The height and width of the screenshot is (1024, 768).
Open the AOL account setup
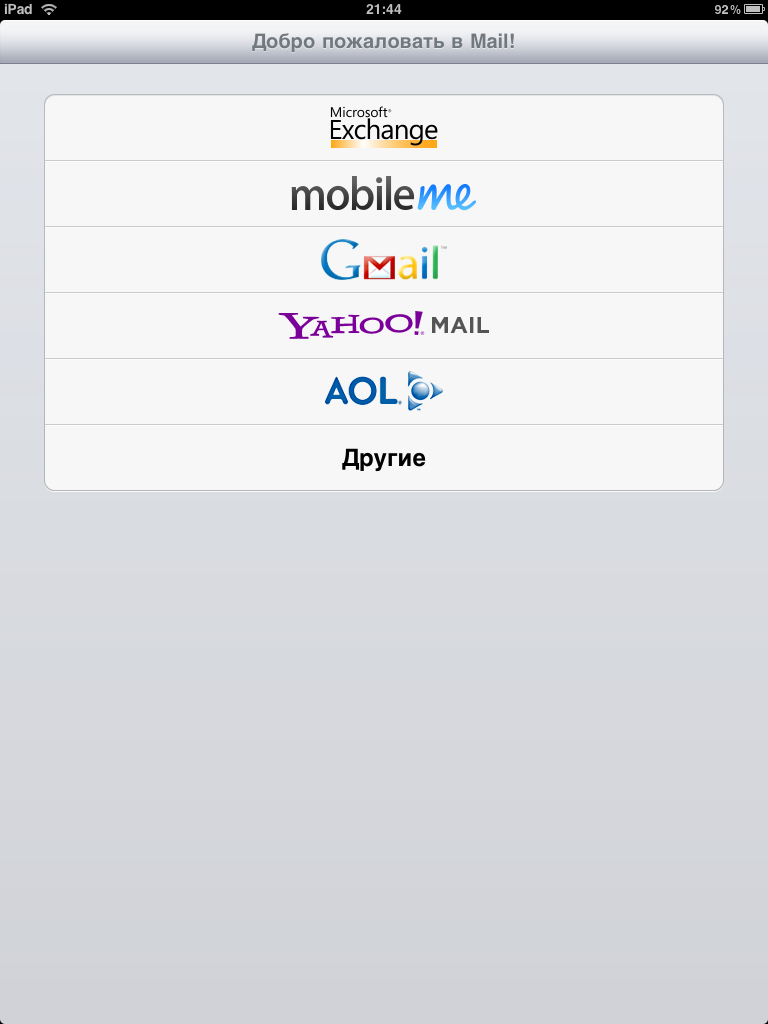click(384, 392)
